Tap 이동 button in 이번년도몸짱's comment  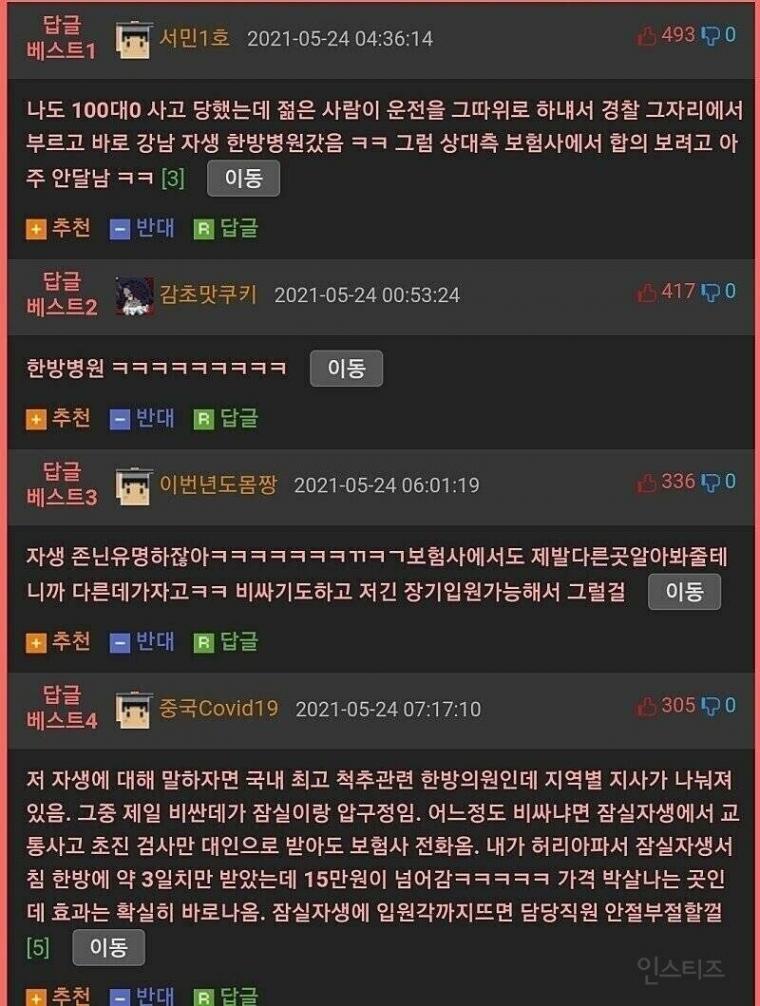684,592
